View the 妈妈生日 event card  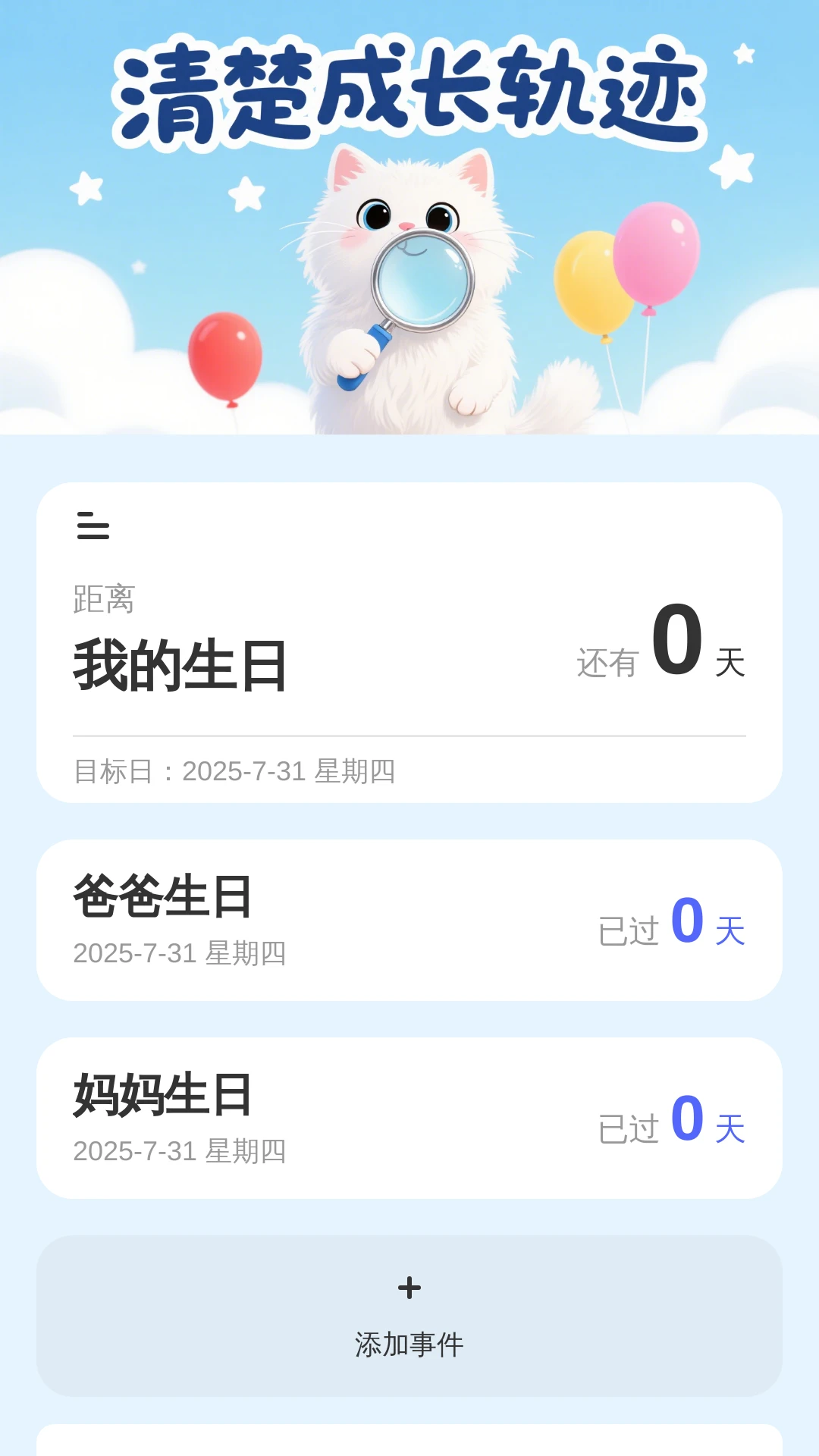[409, 1118]
